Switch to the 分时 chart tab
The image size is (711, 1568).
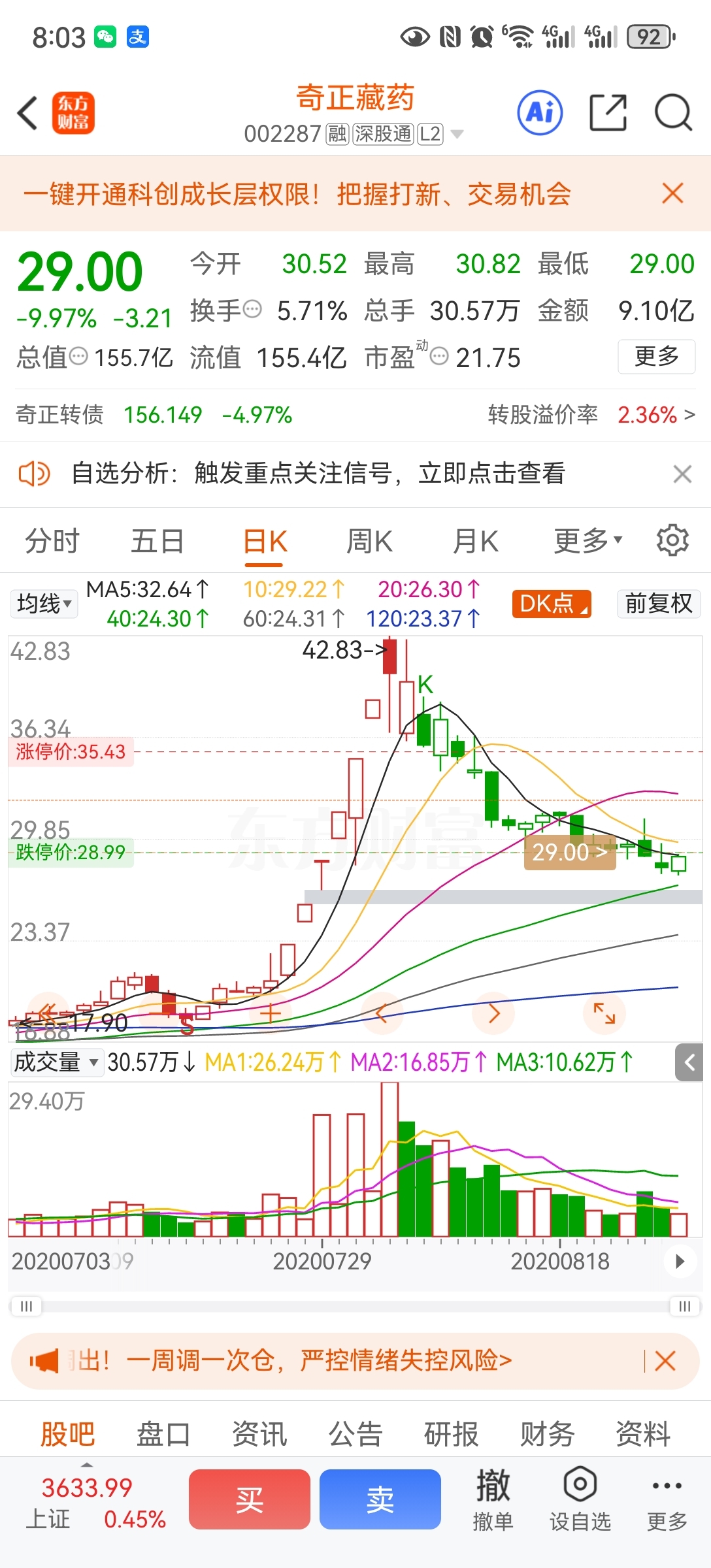(52, 541)
